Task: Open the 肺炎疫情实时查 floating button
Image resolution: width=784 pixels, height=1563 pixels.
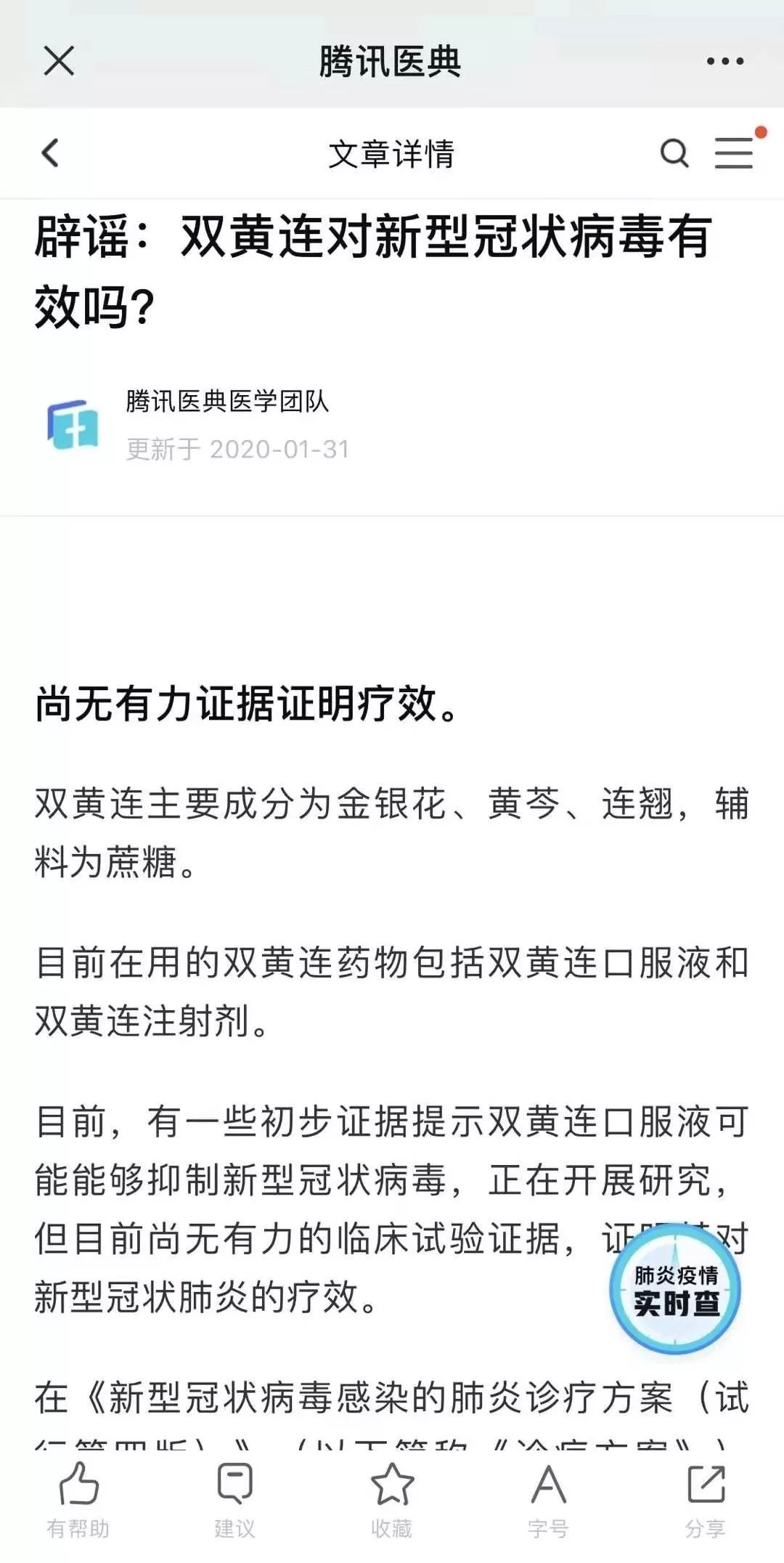Action: (675, 1288)
